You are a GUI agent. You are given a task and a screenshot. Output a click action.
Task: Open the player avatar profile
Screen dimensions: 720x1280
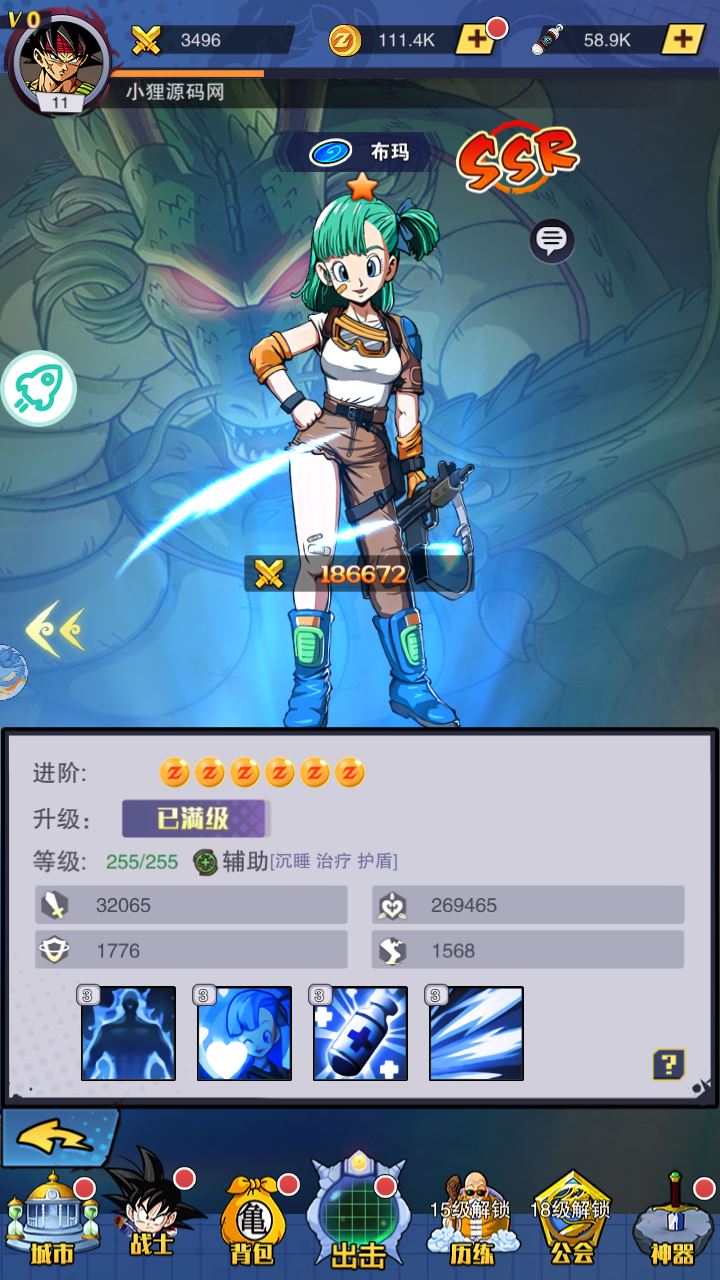click(x=60, y=60)
